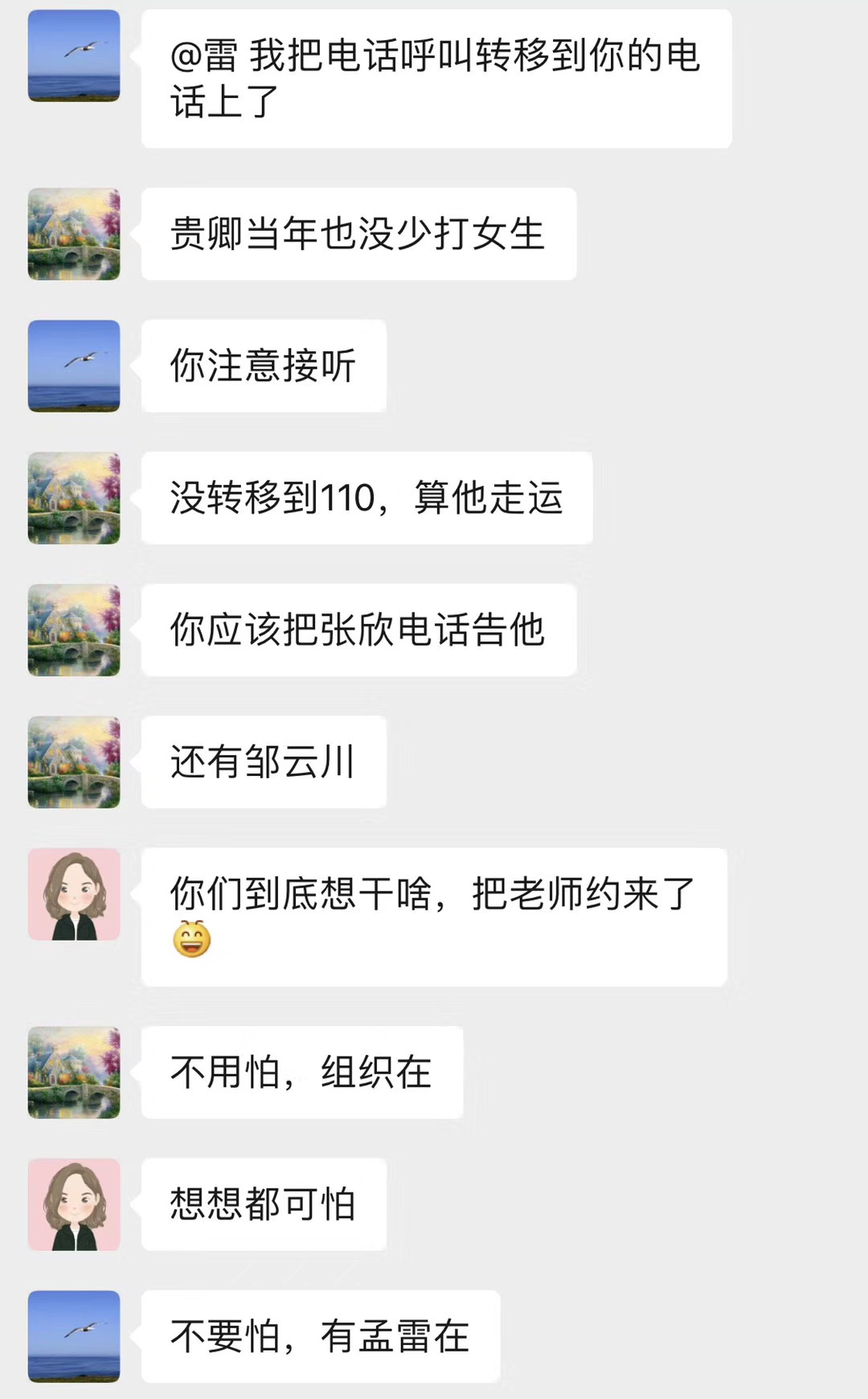Open avatar beside '你应该把张欣电话告他' message
This screenshot has height=1399, width=868.
[74, 630]
